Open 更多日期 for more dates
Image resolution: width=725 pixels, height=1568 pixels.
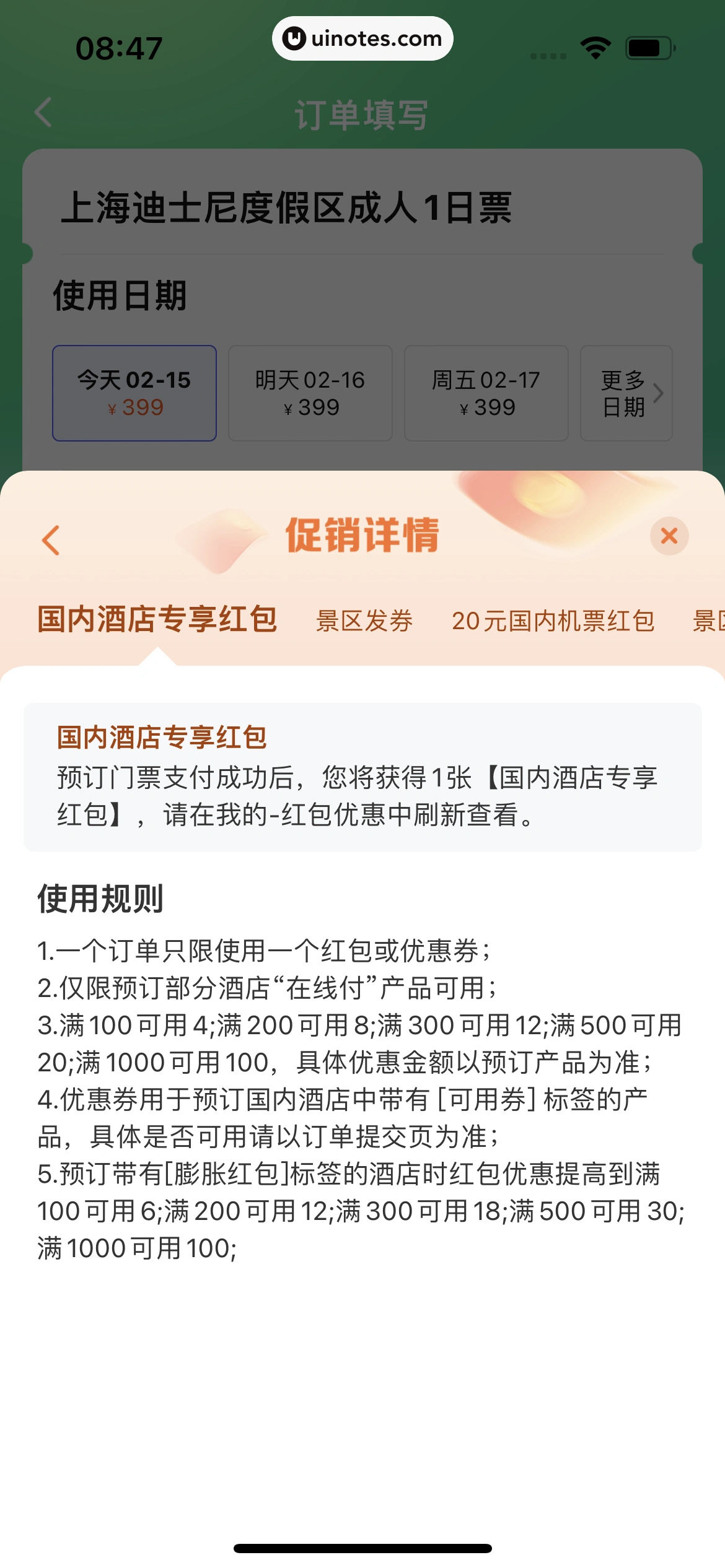(x=626, y=393)
